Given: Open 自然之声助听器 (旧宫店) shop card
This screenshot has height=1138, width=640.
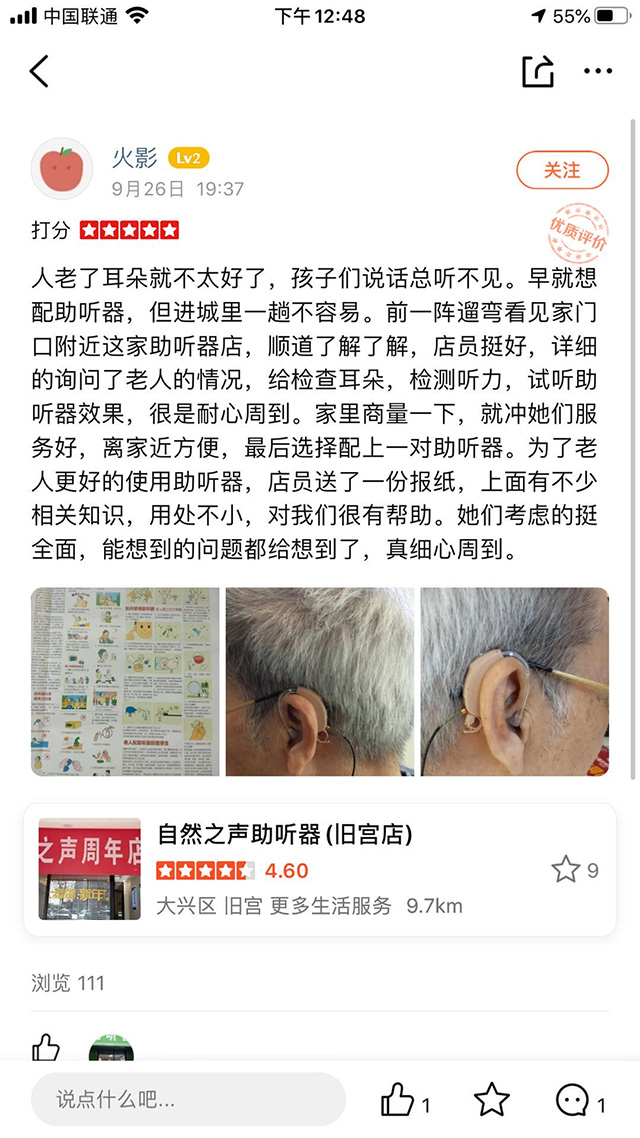Looking at the screenshot, I should (320, 869).
